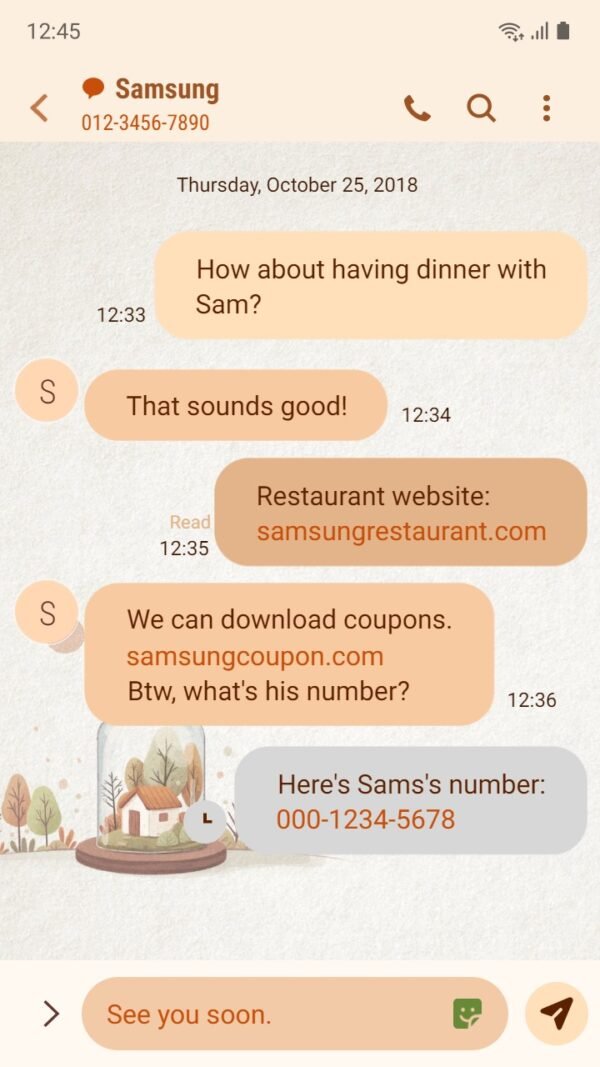The image size is (600, 1067).
Task: Go back to the conversations list
Action: pos(39,108)
